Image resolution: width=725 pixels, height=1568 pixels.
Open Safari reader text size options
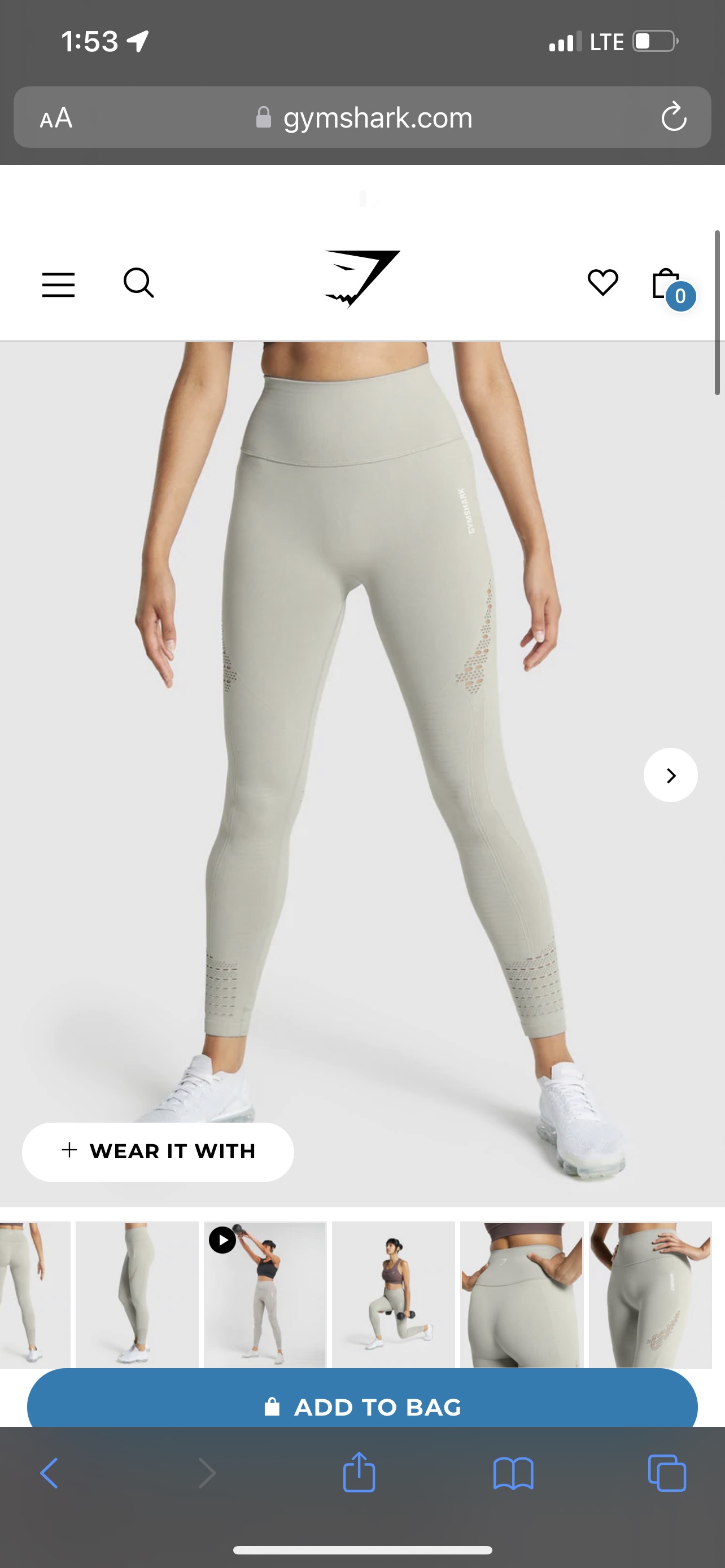click(x=56, y=117)
